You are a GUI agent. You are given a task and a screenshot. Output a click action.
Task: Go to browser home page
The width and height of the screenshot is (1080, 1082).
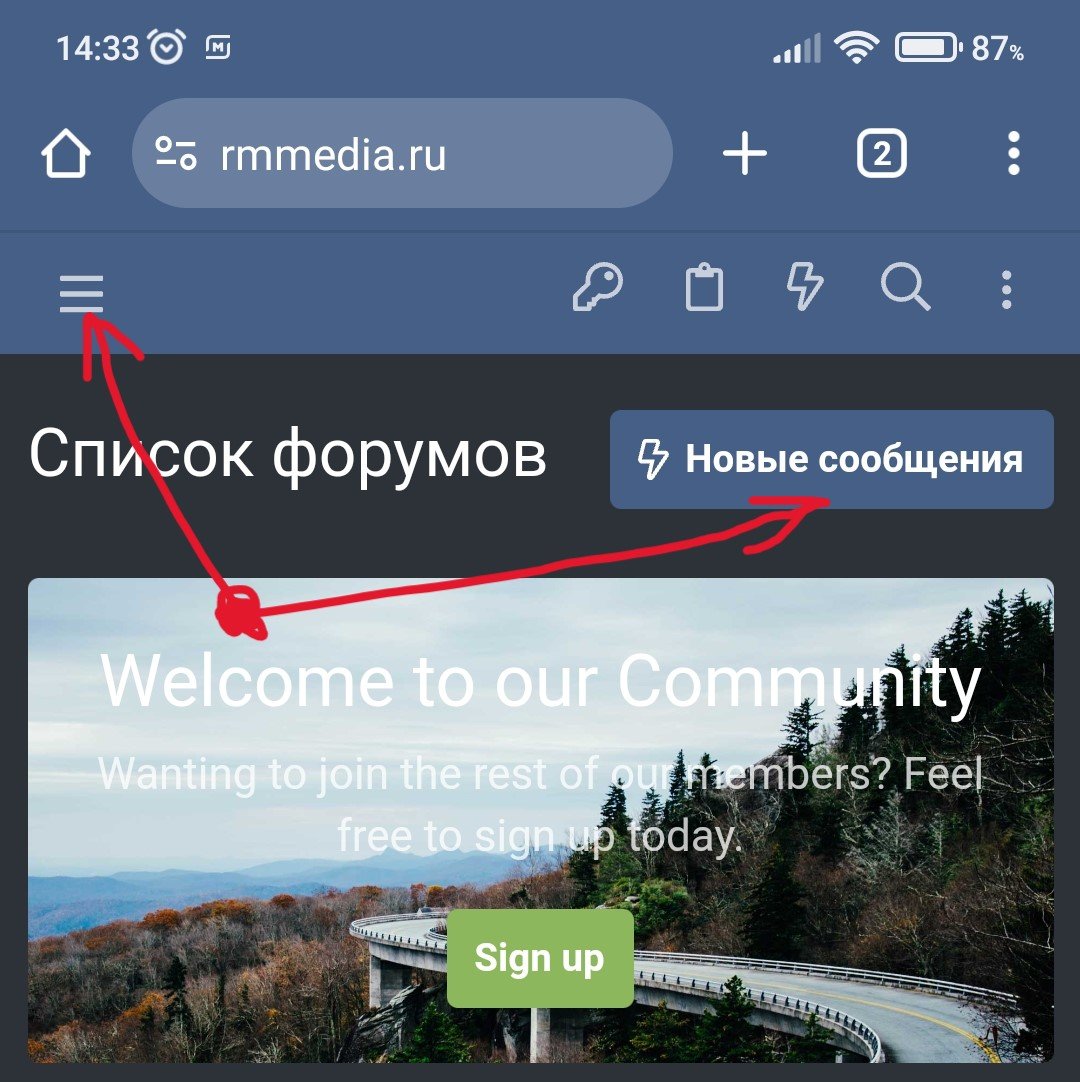point(66,155)
